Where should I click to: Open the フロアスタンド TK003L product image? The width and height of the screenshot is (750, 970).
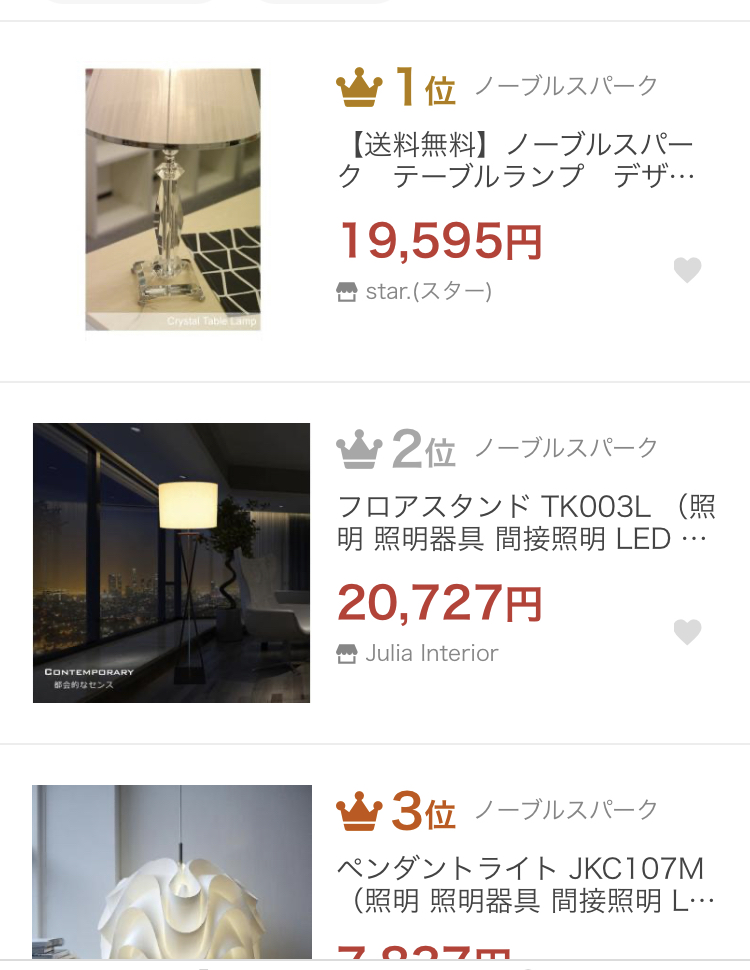(171, 562)
